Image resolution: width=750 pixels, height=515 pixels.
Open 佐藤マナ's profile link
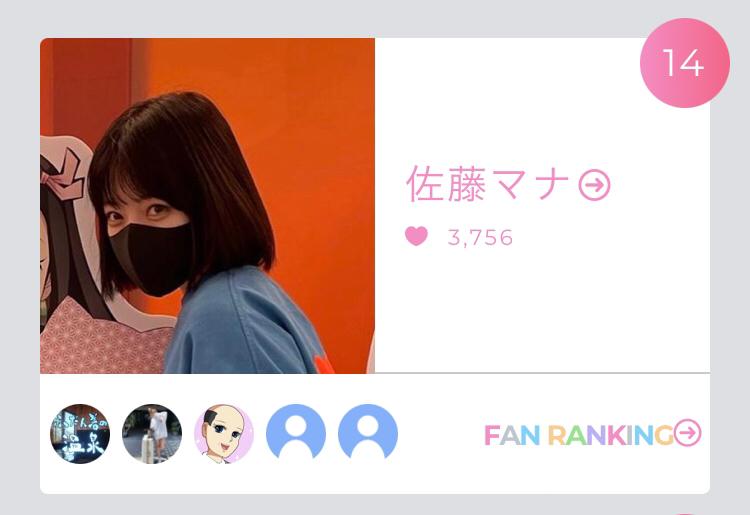[x=507, y=185]
